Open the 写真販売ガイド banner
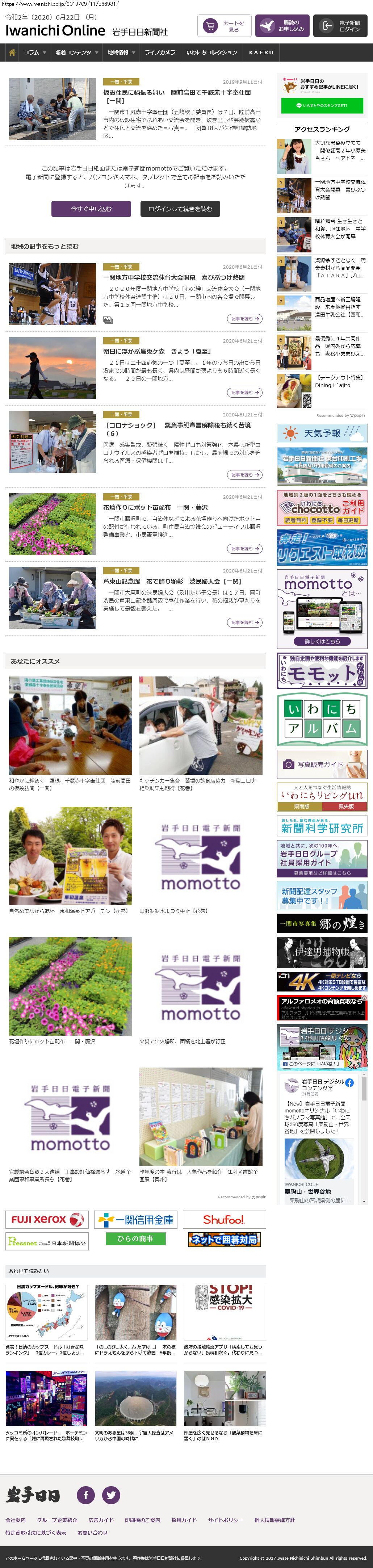 (x=322, y=764)
